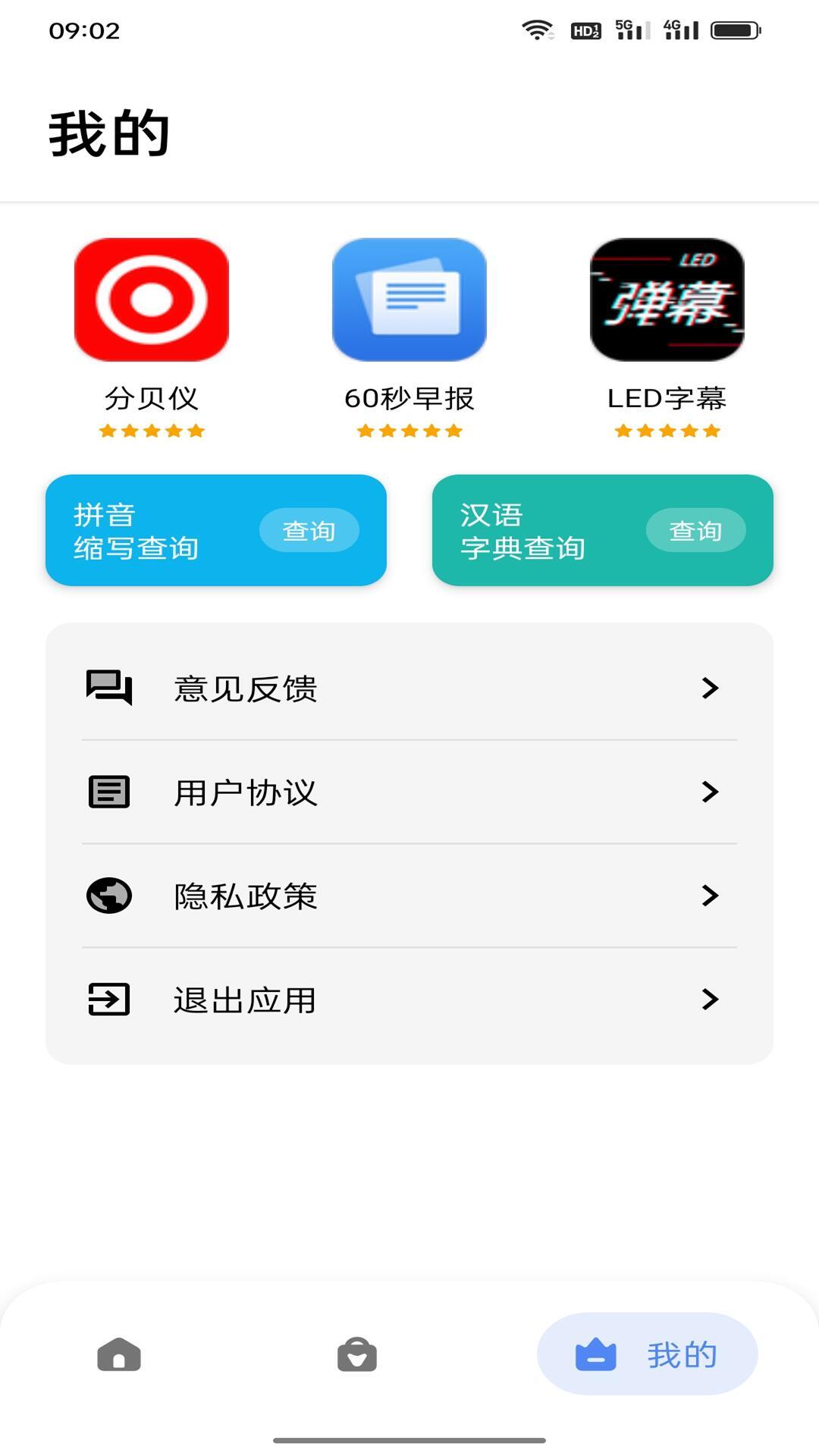This screenshot has width=819, height=1456.
Task: Open the 分贝仪 app icon
Action: pyautogui.click(x=152, y=298)
